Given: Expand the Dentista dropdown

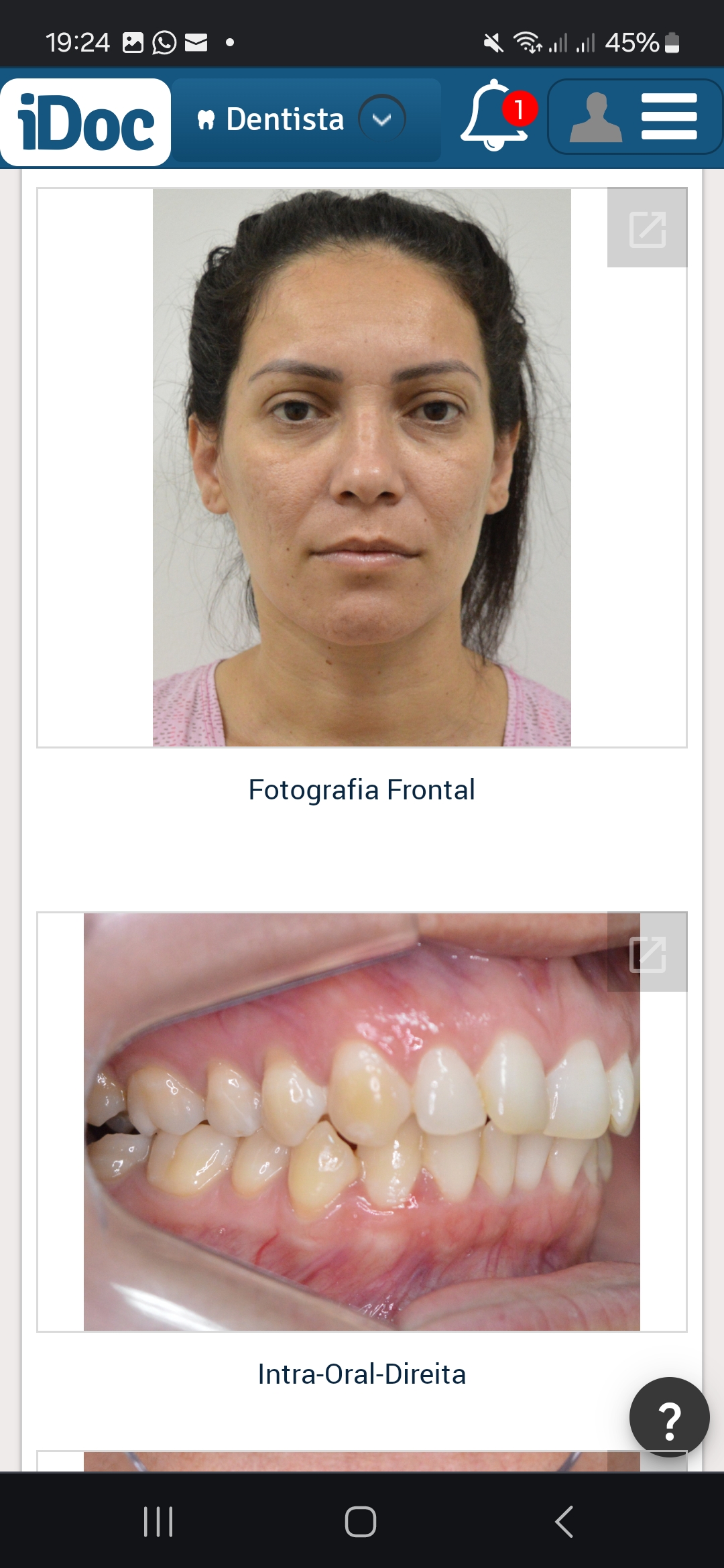Looking at the screenshot, I should coord(381,120).
